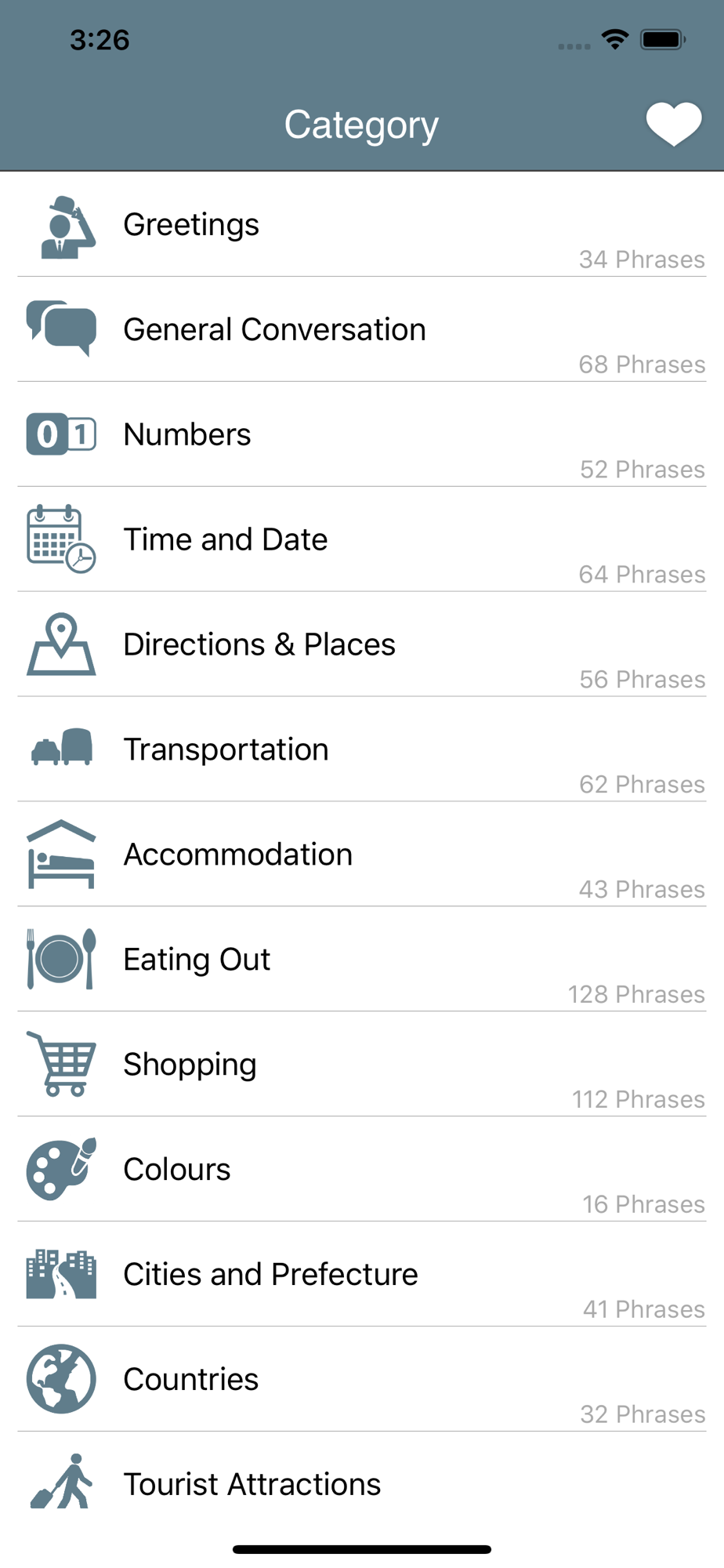This screenshot has width=724, height=1568.
Task: Select the Countries category
Action: tap(362, 1380)
